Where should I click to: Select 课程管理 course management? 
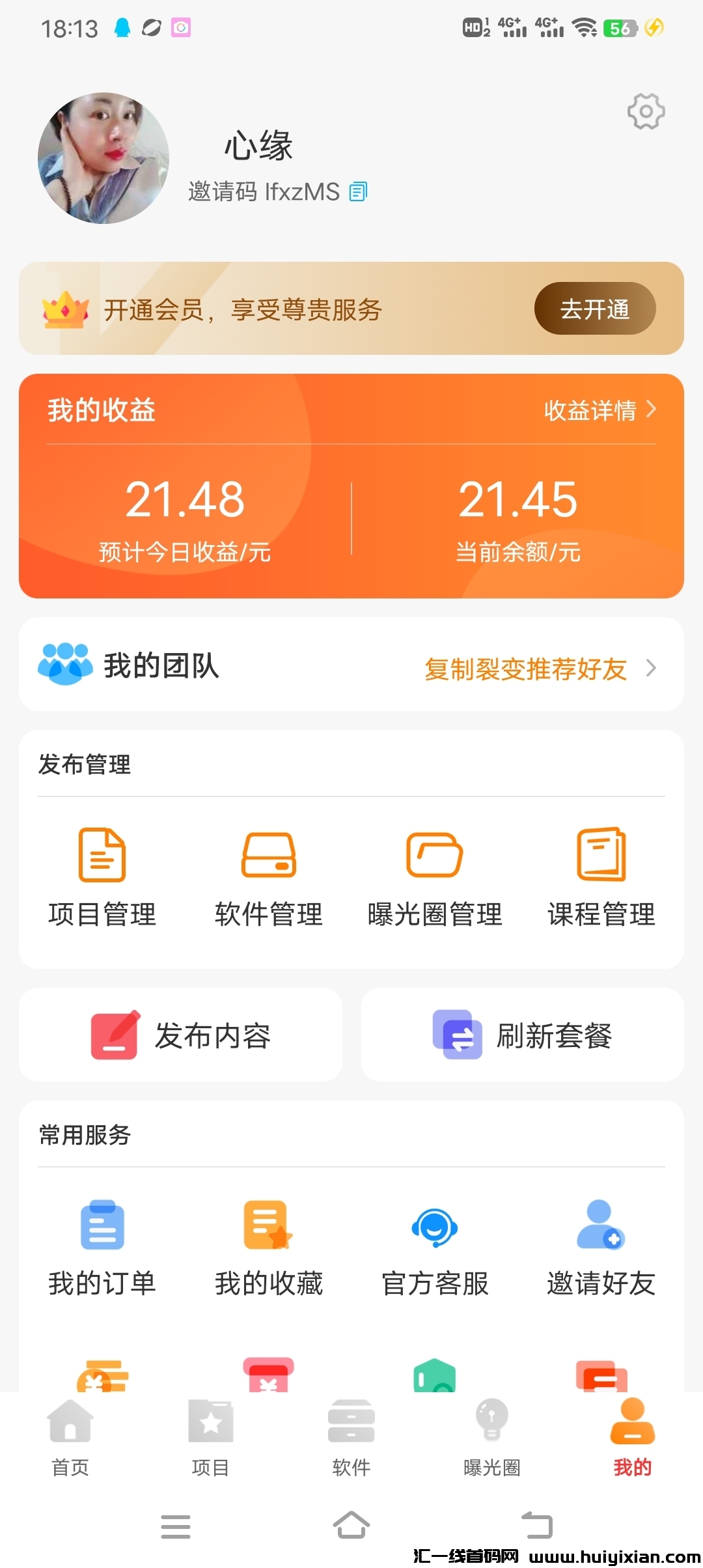[601, 876]
